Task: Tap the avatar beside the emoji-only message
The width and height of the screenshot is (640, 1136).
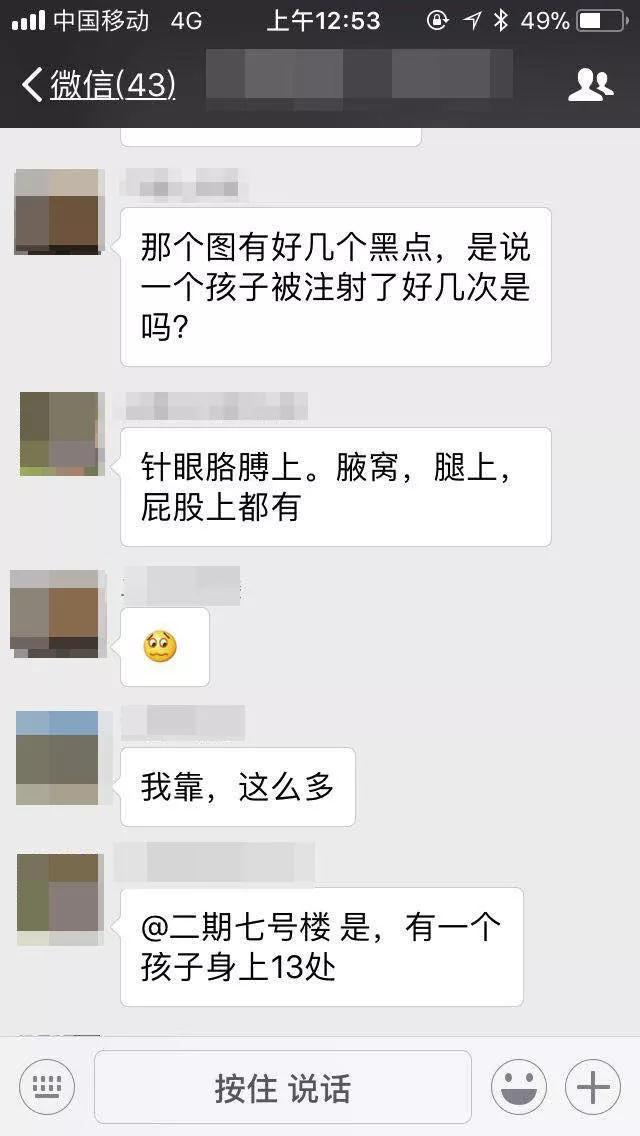Action: pos(55,613)
